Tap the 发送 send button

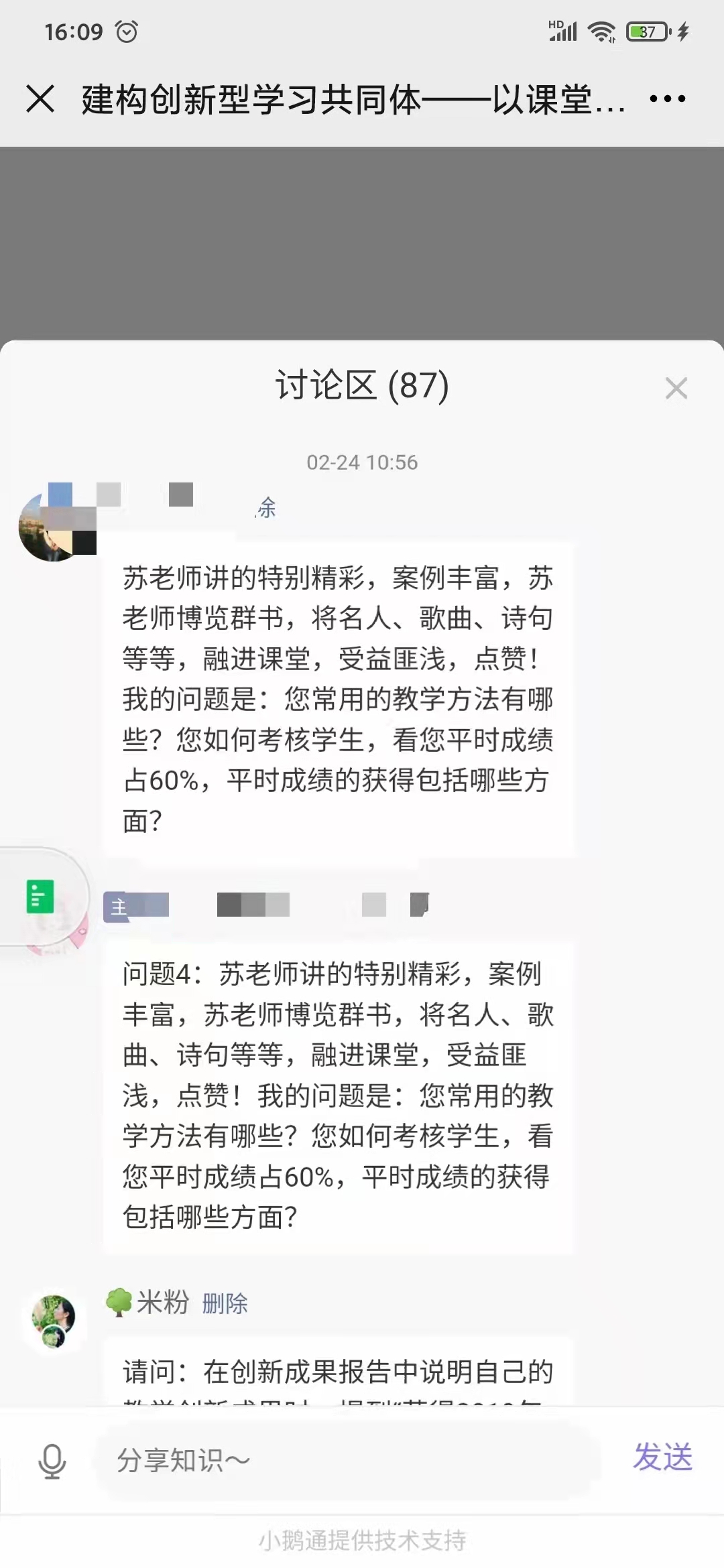pos(662,1458)
